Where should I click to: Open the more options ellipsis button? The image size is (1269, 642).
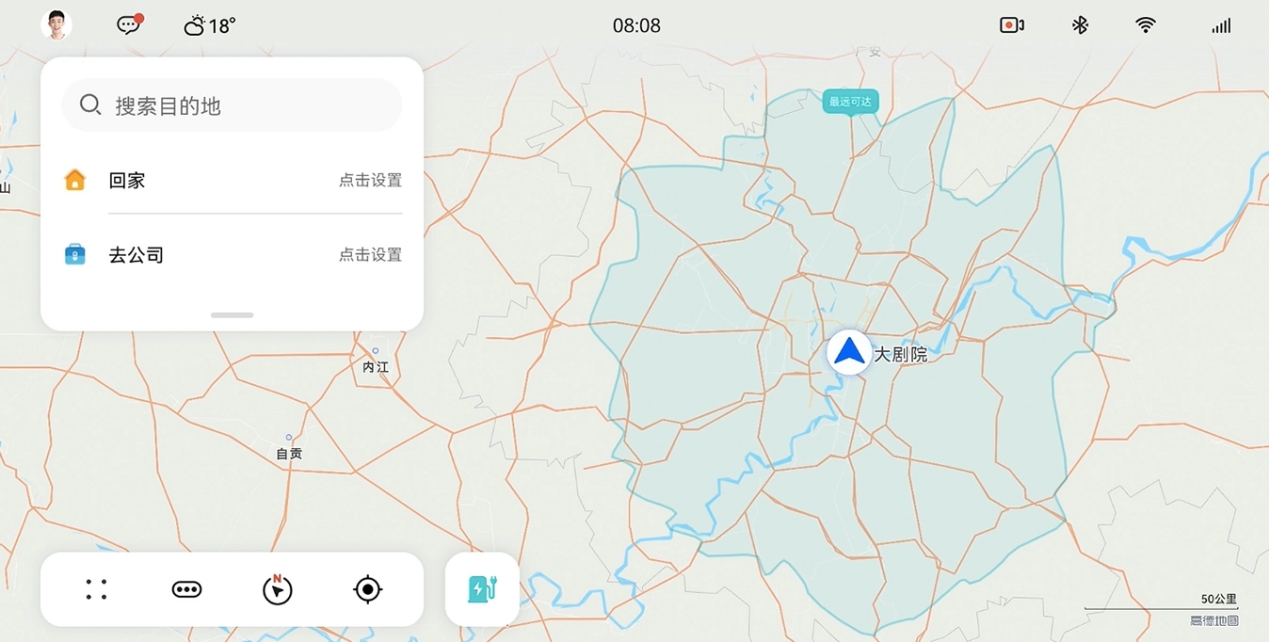187,590
